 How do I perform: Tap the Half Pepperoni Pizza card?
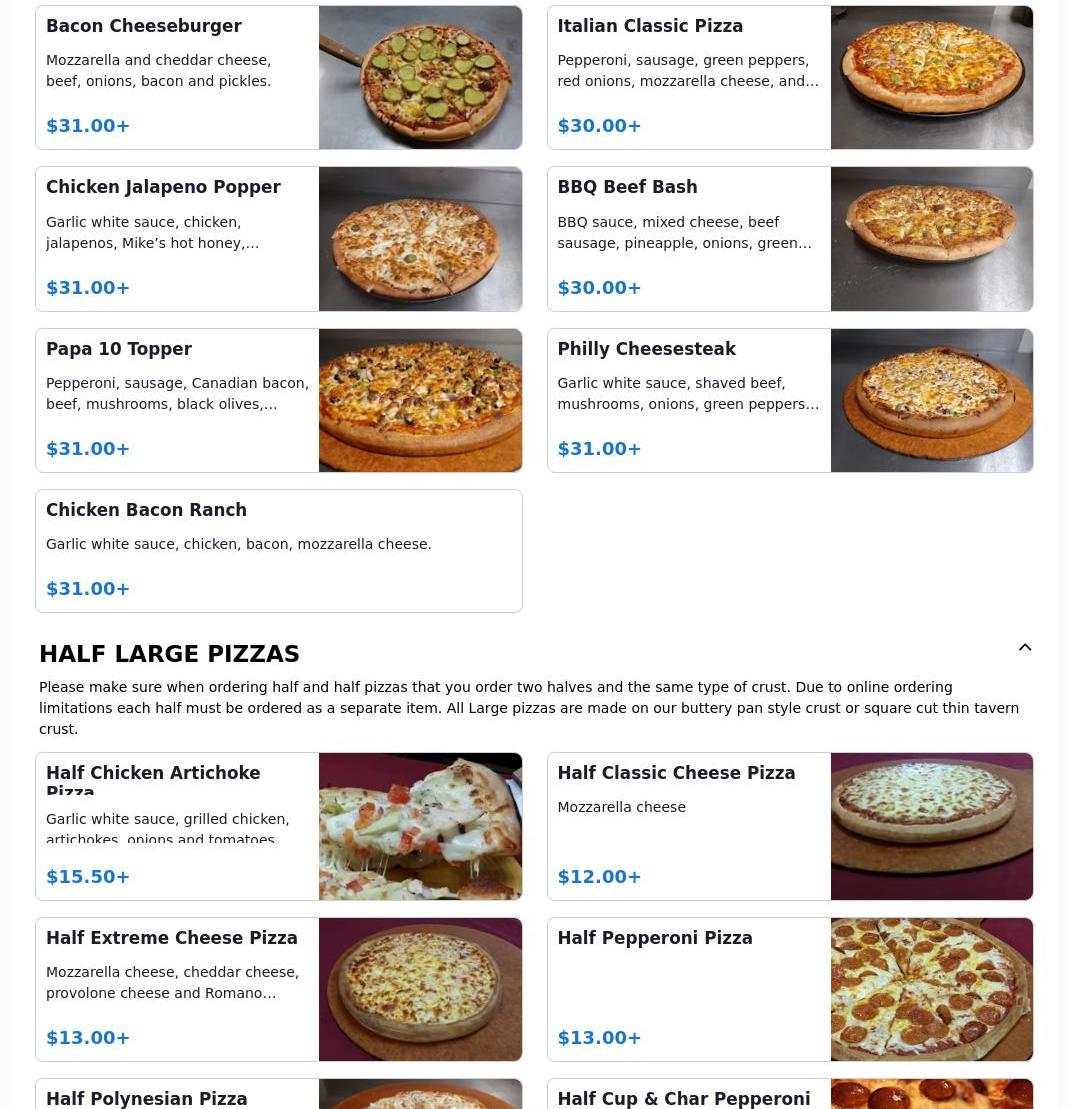[x=789, y=989]
